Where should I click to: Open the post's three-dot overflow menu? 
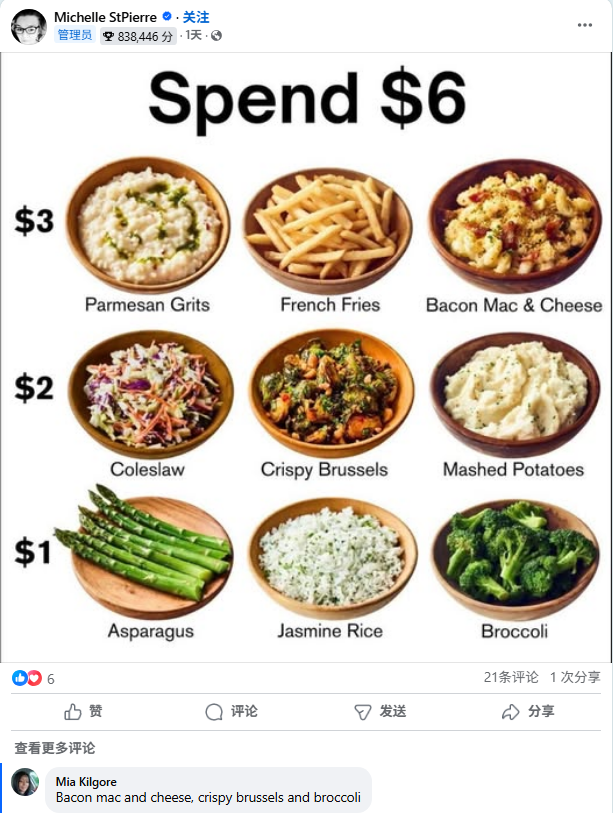click(x=584, y=25)
